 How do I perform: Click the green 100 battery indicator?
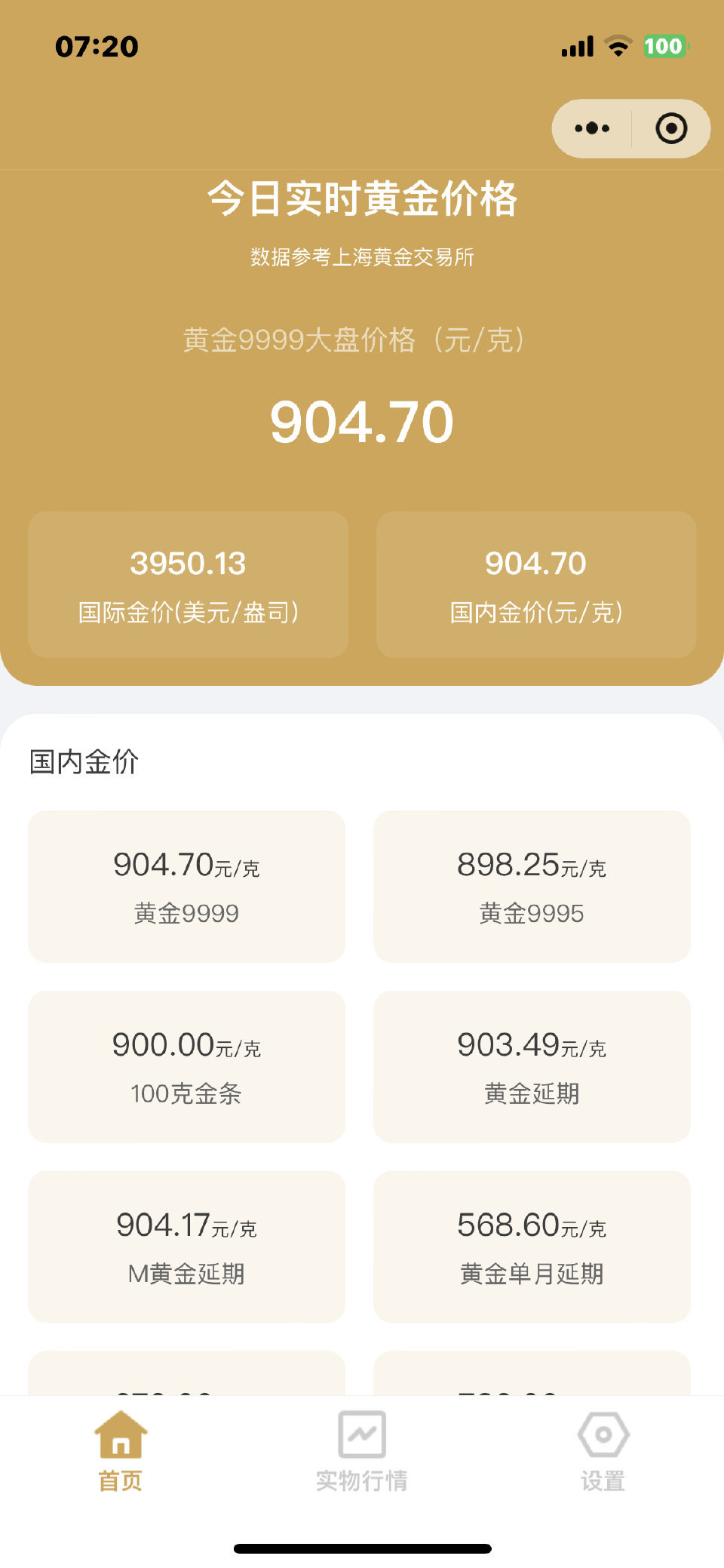[662, 47]
